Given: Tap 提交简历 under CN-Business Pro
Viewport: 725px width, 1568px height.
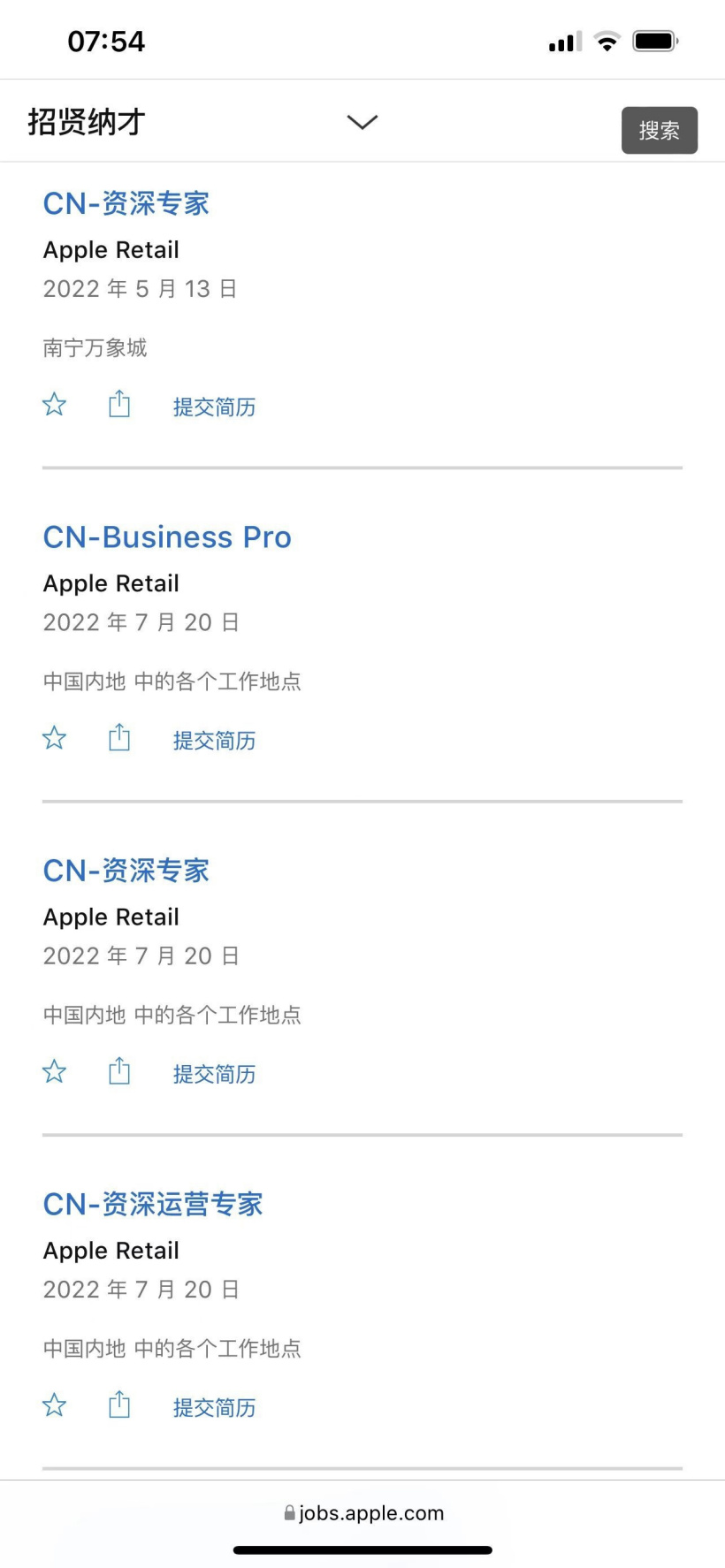Looking at the screenshot, I should click(214, 740).
